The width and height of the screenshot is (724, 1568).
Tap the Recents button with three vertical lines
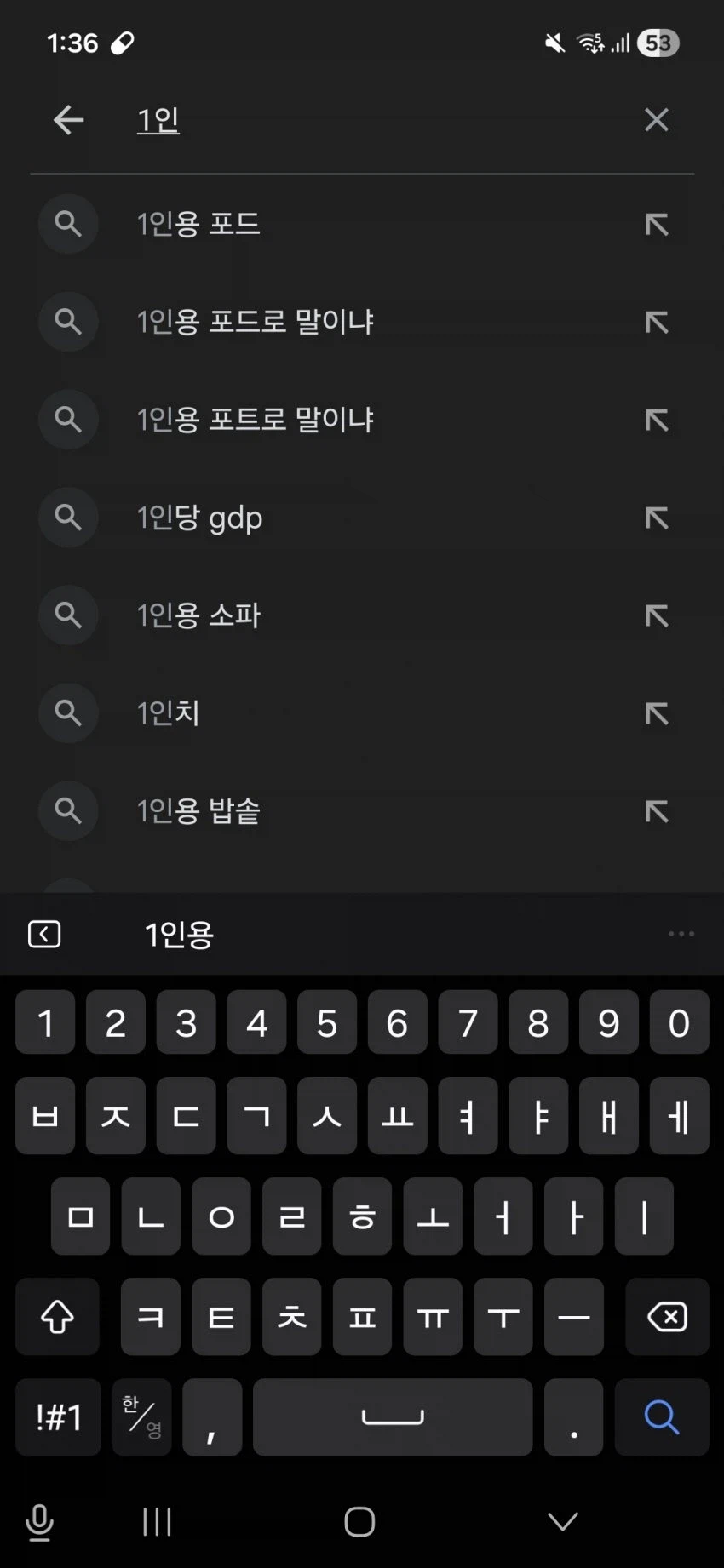point(157,1522)
